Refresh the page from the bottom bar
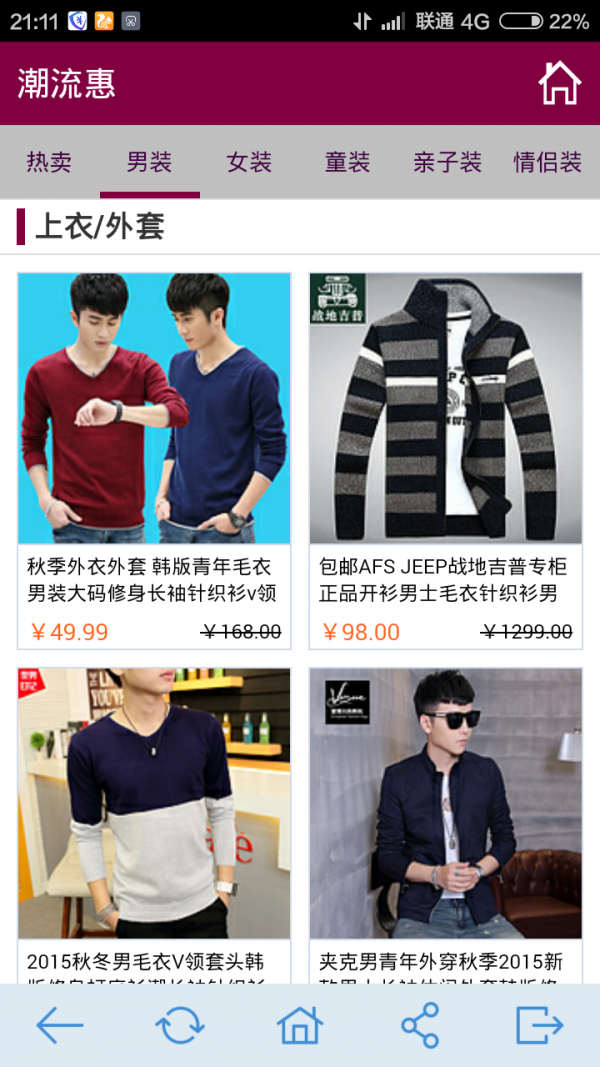600x1067 pixels. click(x=180, y=1025)
